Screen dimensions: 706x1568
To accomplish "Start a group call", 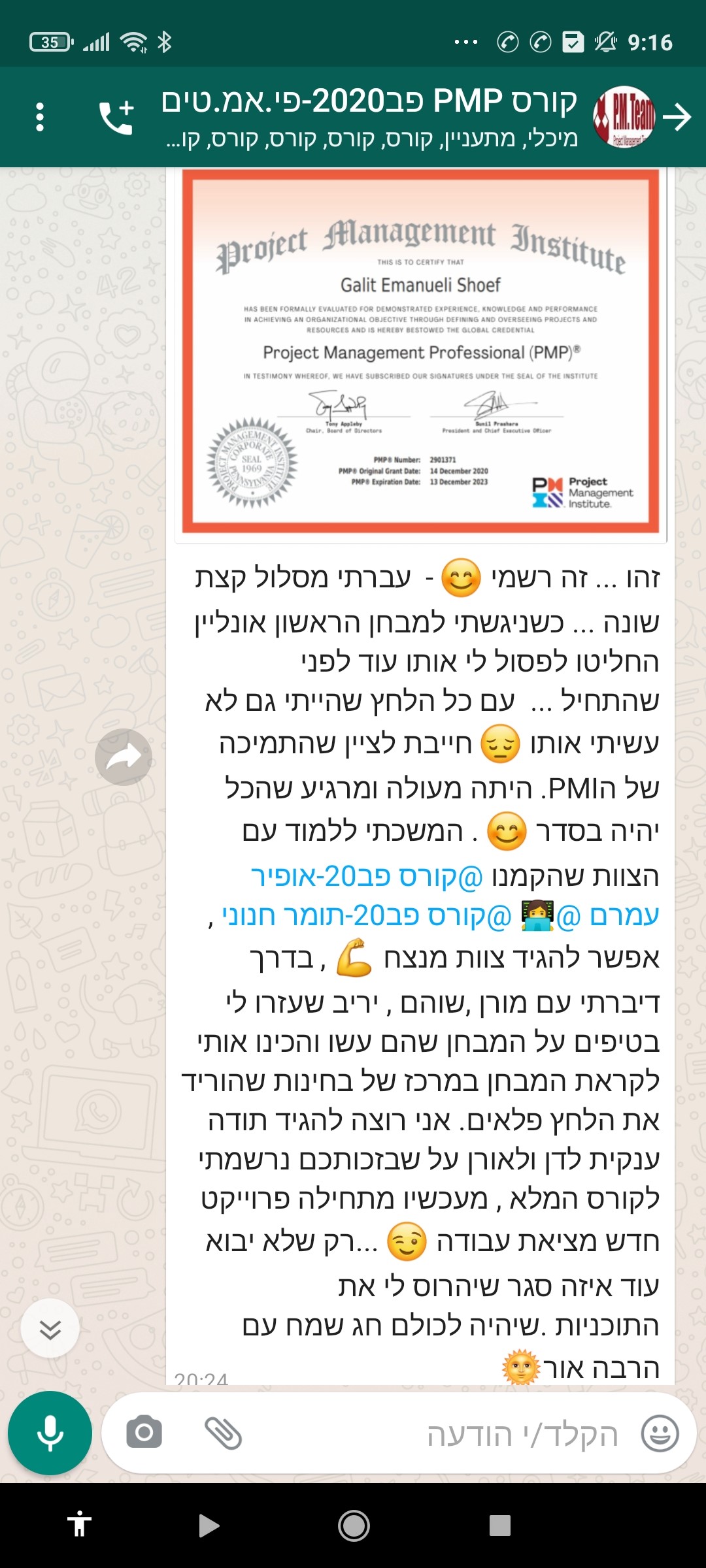I will [116, 118].
